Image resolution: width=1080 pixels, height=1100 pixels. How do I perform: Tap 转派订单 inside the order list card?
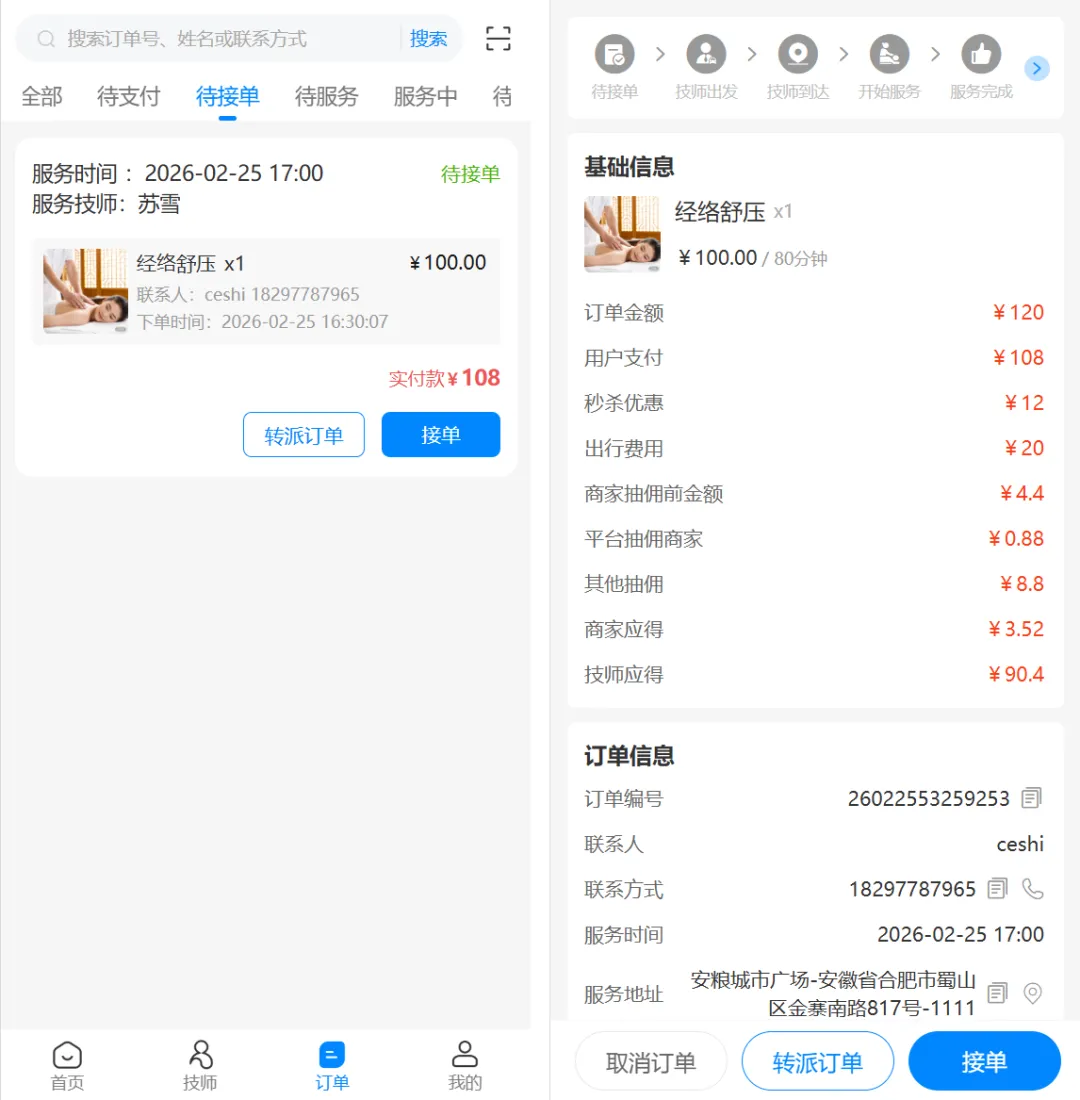pyautogui.click(x=304, y=435)
